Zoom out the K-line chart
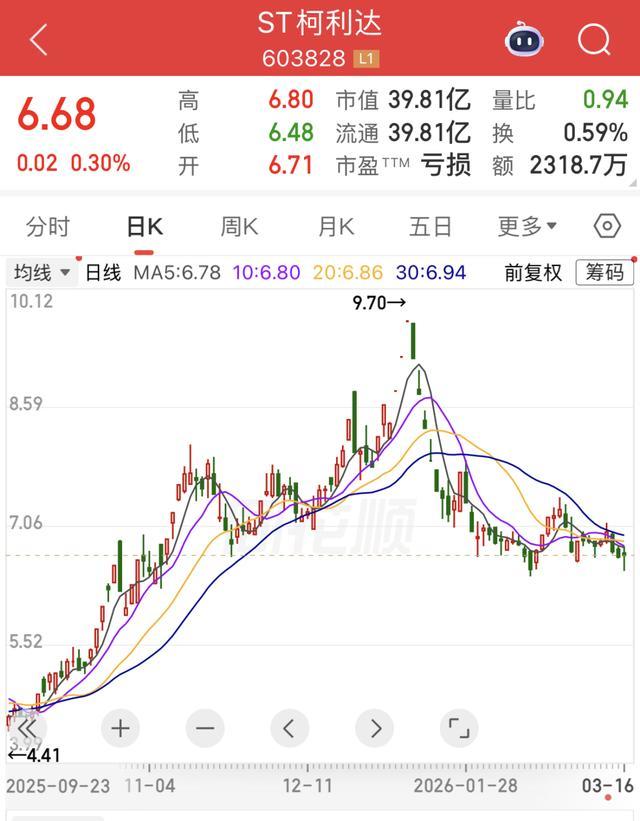640x821 pixels. click(205, 728)
